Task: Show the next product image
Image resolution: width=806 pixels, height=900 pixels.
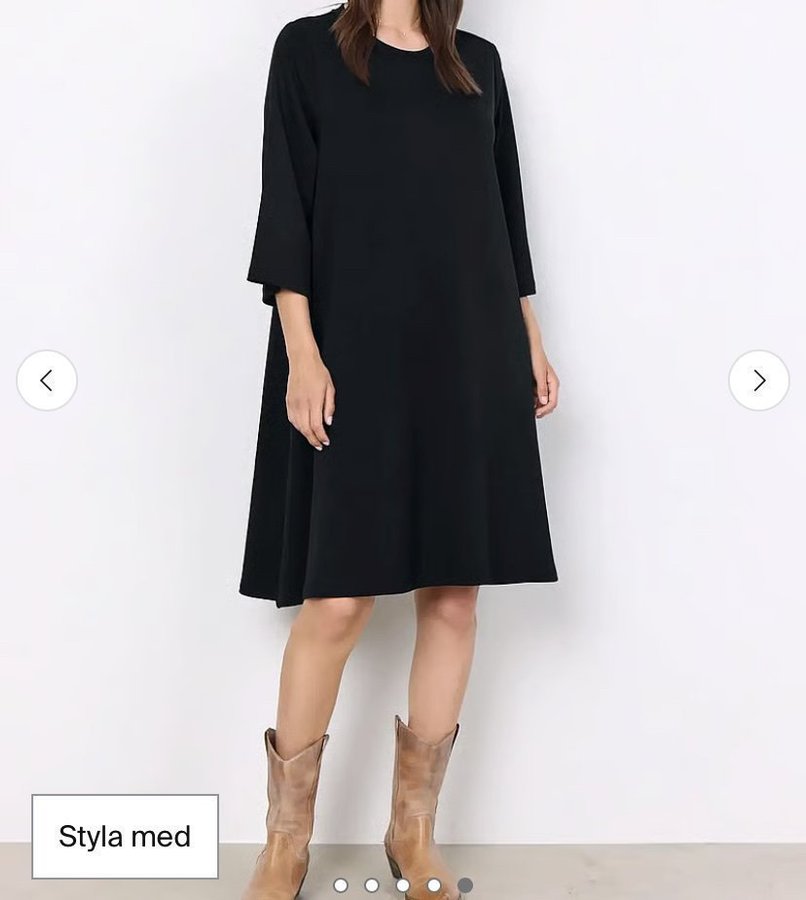Action: (759, 380)
